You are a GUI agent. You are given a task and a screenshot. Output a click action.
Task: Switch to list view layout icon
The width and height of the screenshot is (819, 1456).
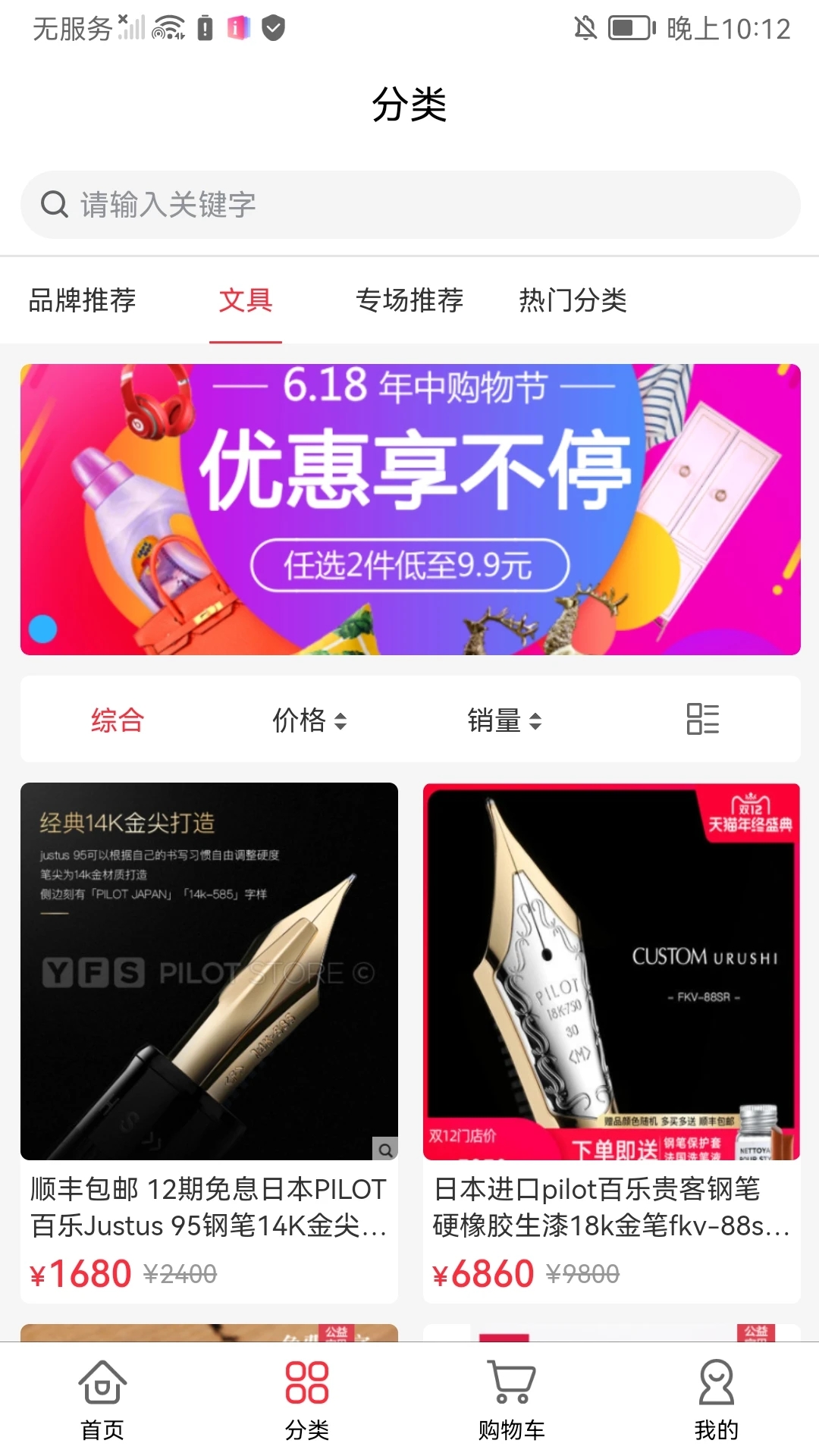pos(703,719)
